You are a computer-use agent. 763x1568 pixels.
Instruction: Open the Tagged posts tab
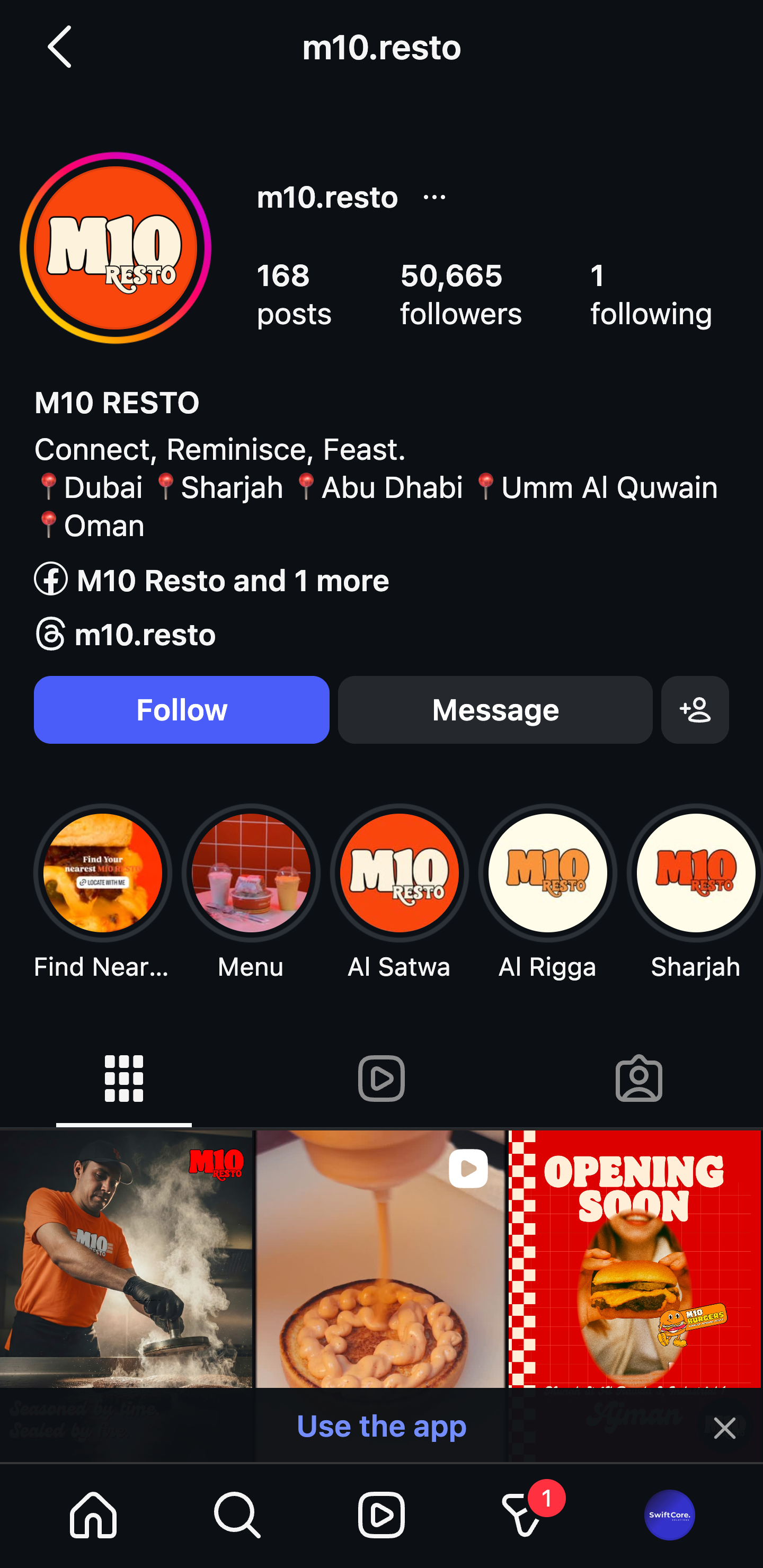pos(637,1077)
